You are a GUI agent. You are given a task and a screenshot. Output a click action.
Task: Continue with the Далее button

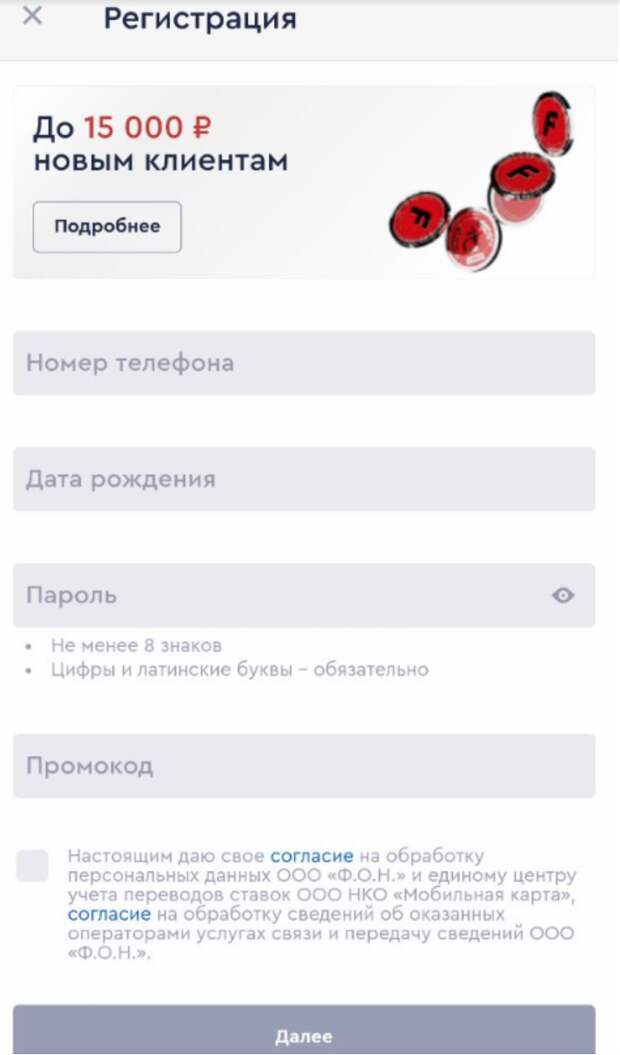pyautogui.click(x=303, y=1035)
